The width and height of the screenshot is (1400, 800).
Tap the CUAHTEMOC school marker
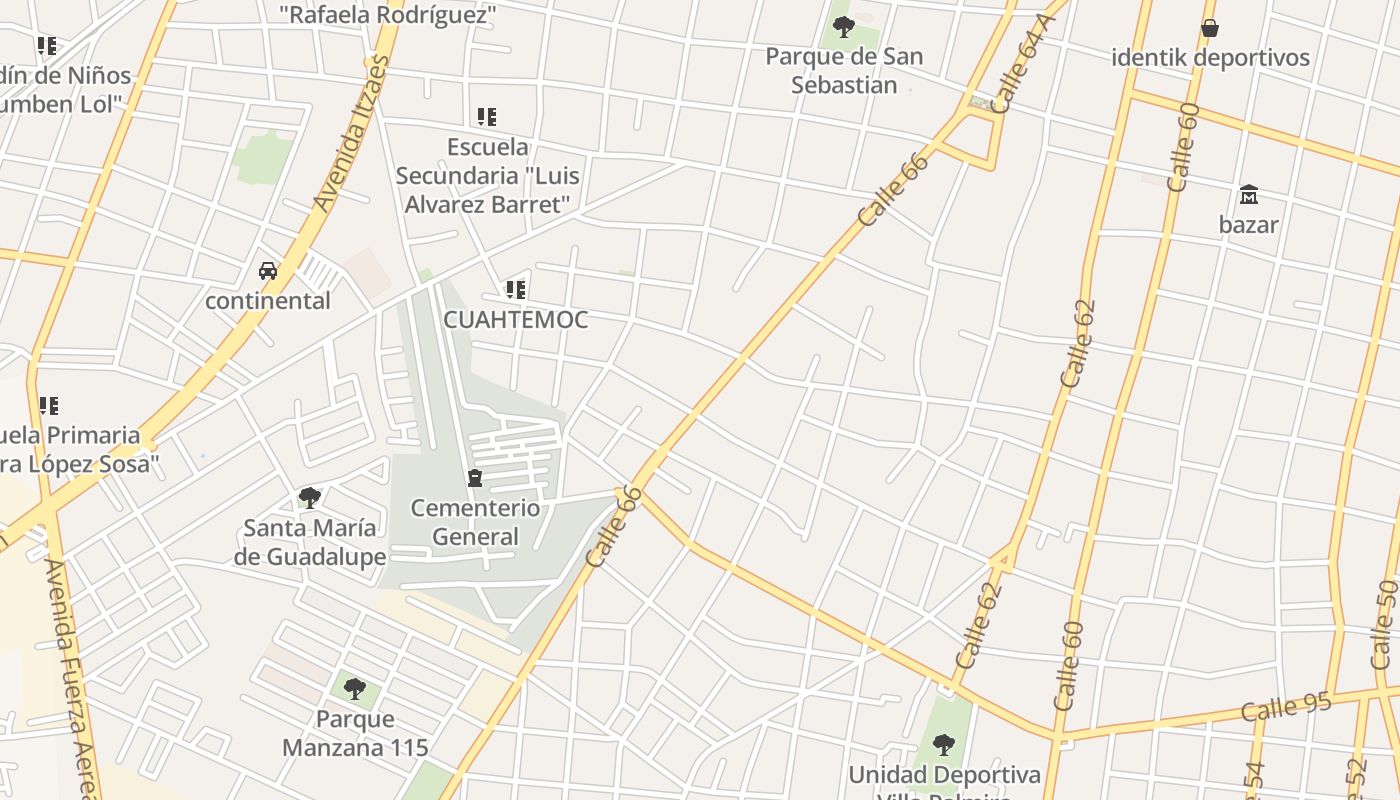[x=515, y=290]
